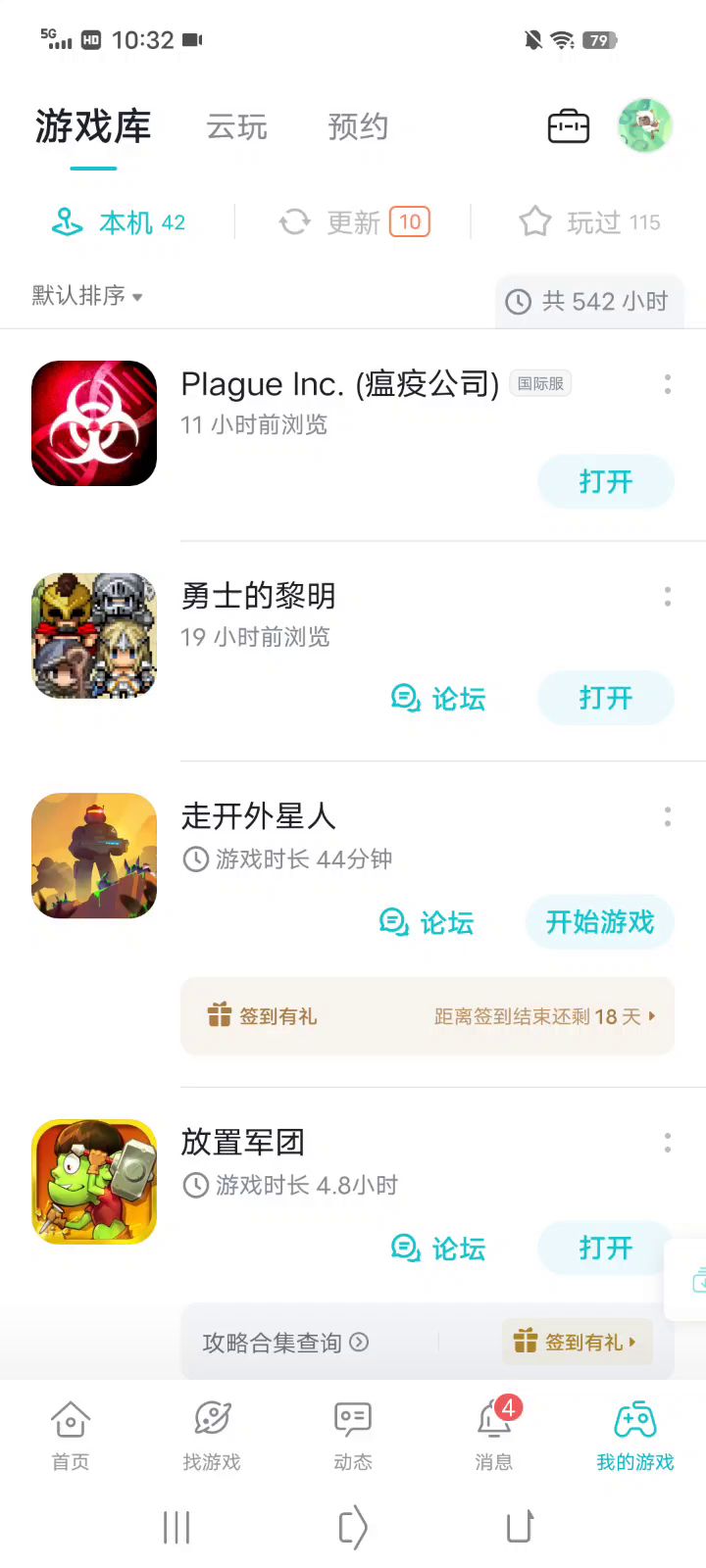Open 攻略合集查询 for 放置军团
706x1568 pixels.
(x=285, y=1343)
